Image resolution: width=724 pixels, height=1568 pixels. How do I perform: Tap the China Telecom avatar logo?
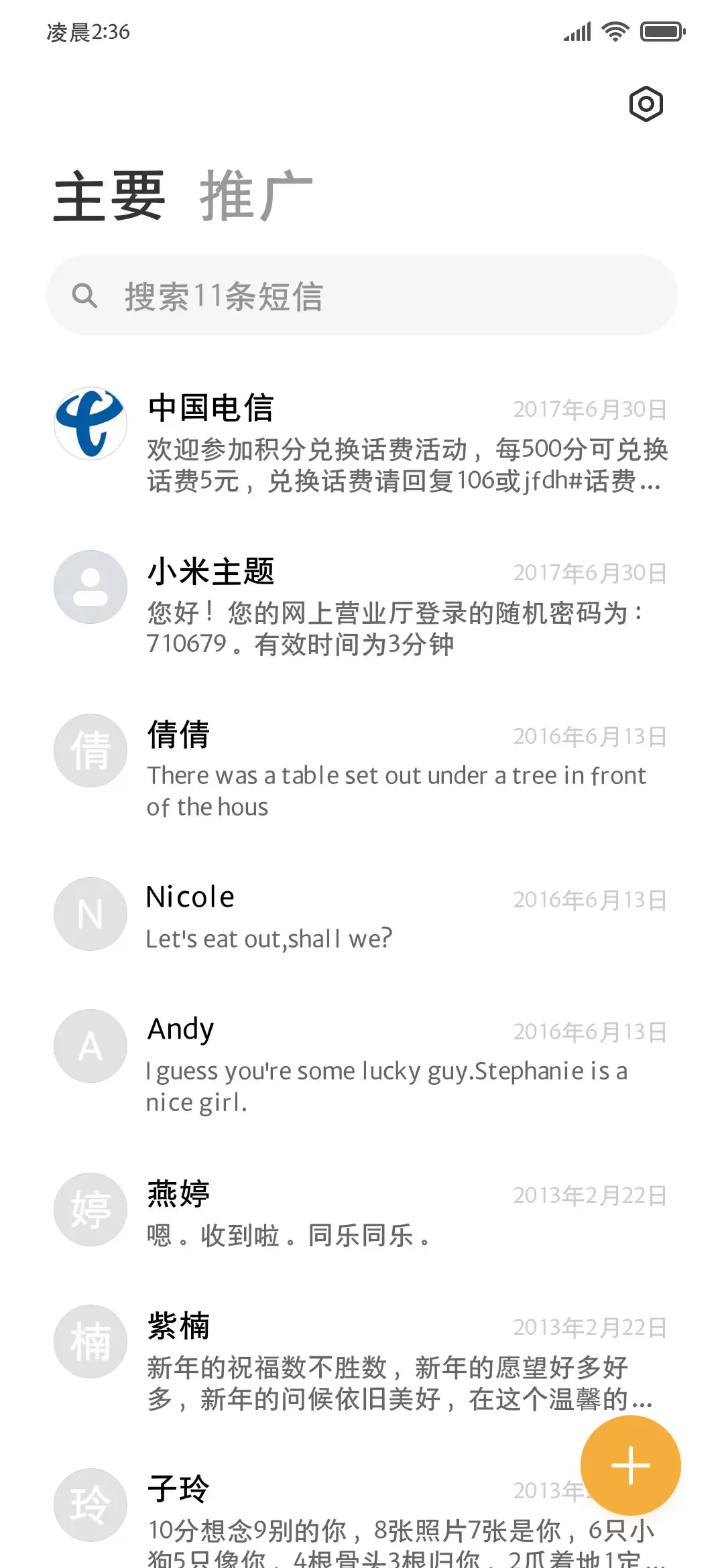click(90, 423)
